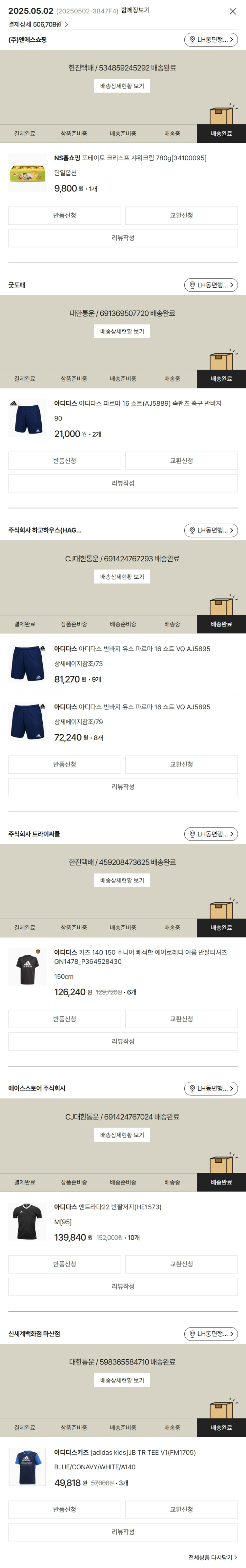View 배송상세현황 for CJ대한통운 691424767293
Screen dimensions: 246x1568
click(x=122, y=576)
